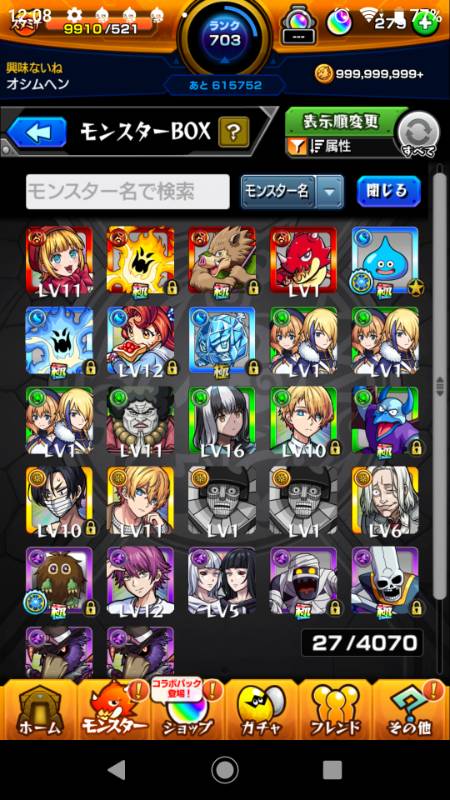Tap the Android home button
Viewport: 450px width, 800px height.
(225, 770)
